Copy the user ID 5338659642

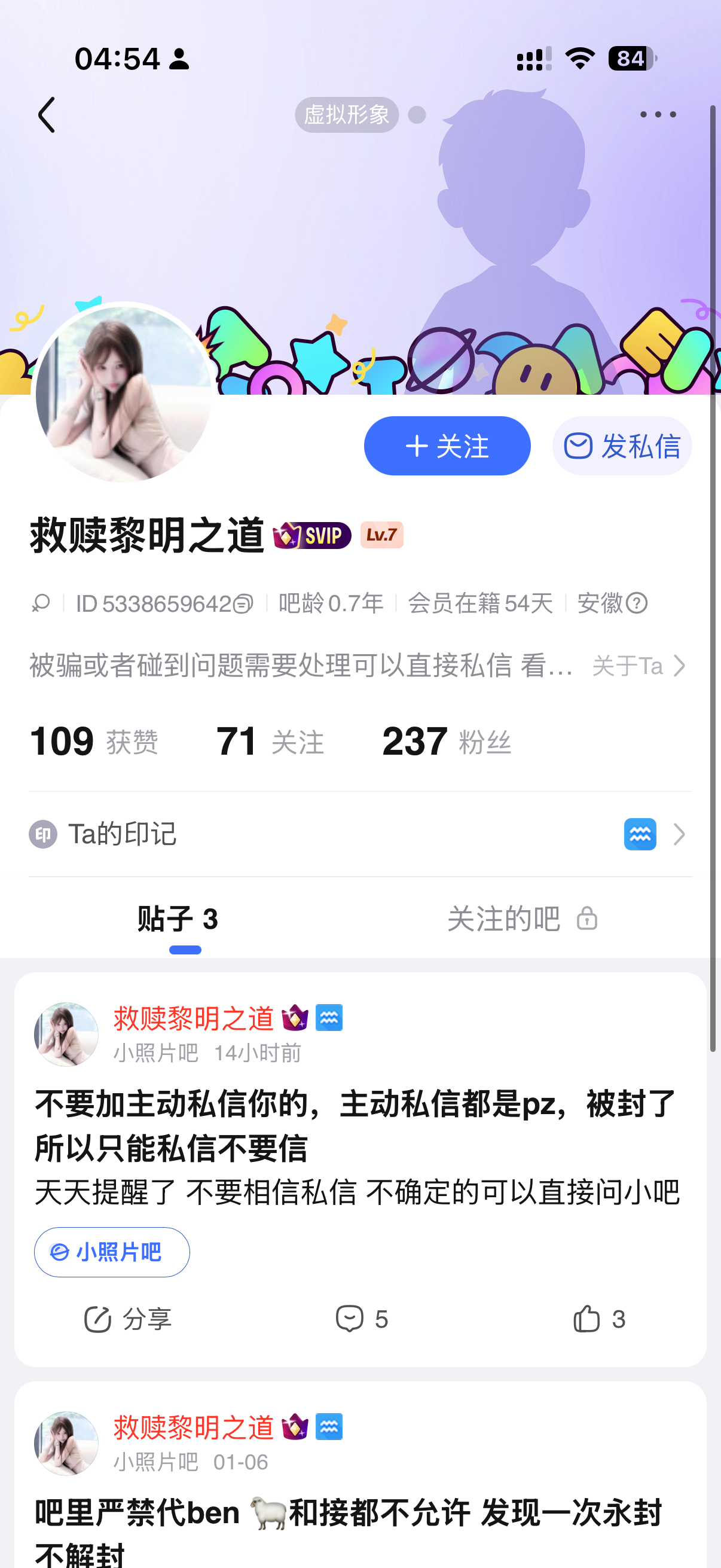pos(243,604)
